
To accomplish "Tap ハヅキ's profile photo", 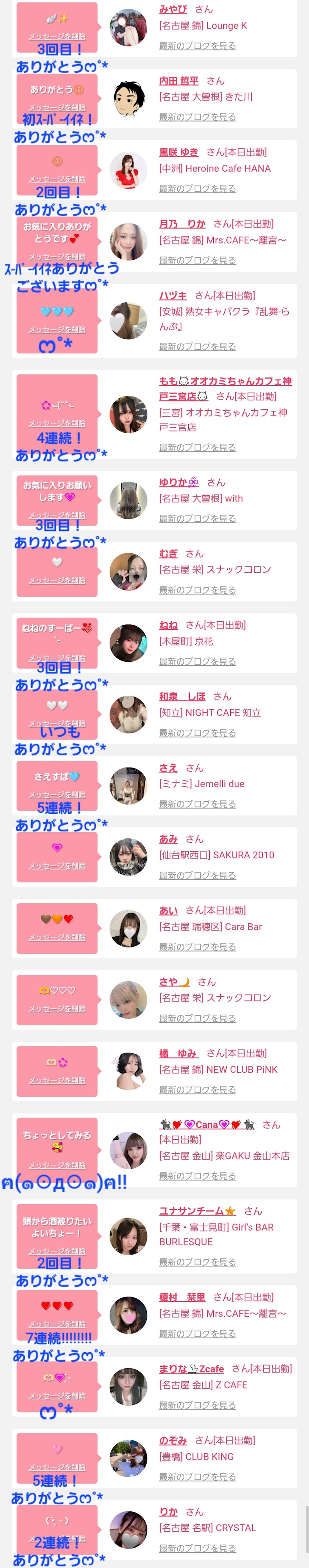I will 128,320.
